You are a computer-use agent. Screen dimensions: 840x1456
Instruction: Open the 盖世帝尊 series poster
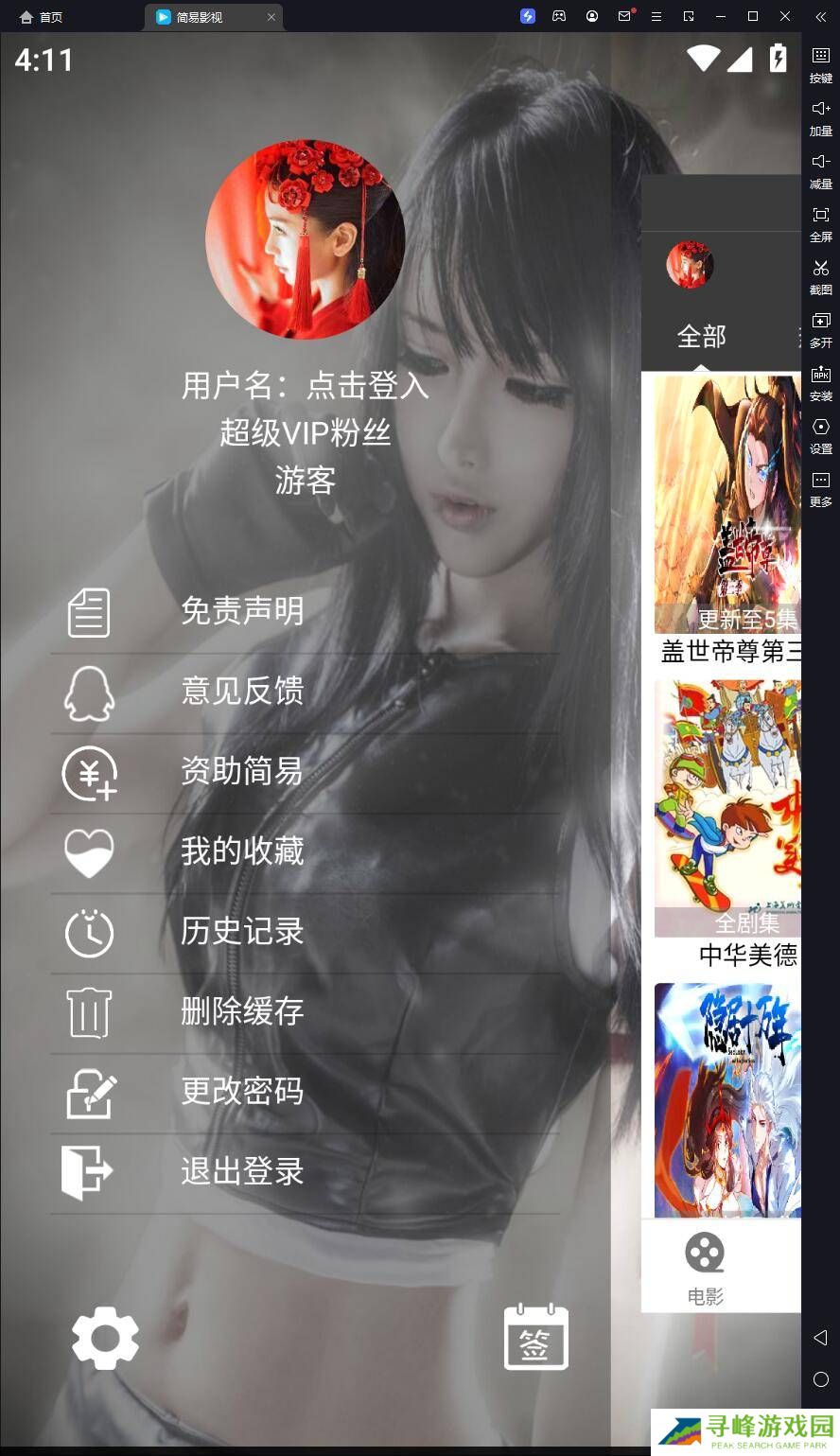[726, 504]
